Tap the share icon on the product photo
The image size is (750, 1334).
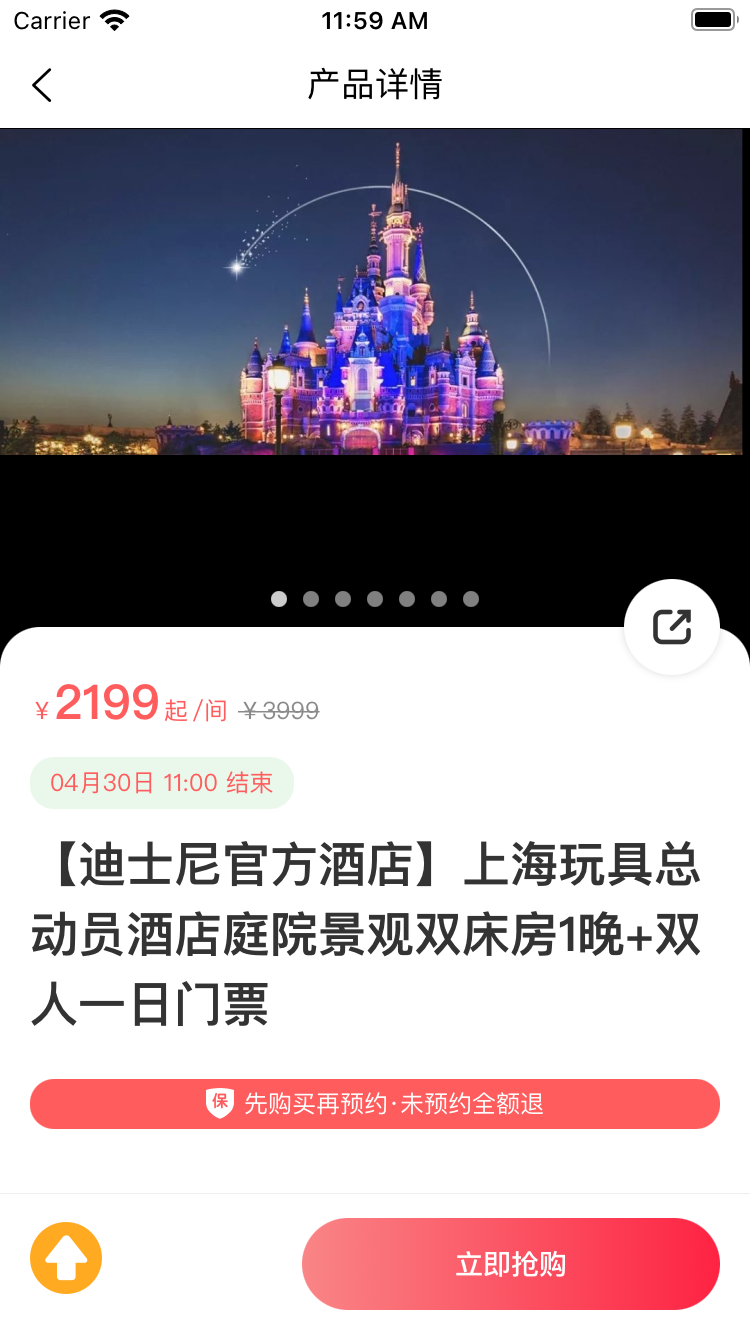point(671,626)
